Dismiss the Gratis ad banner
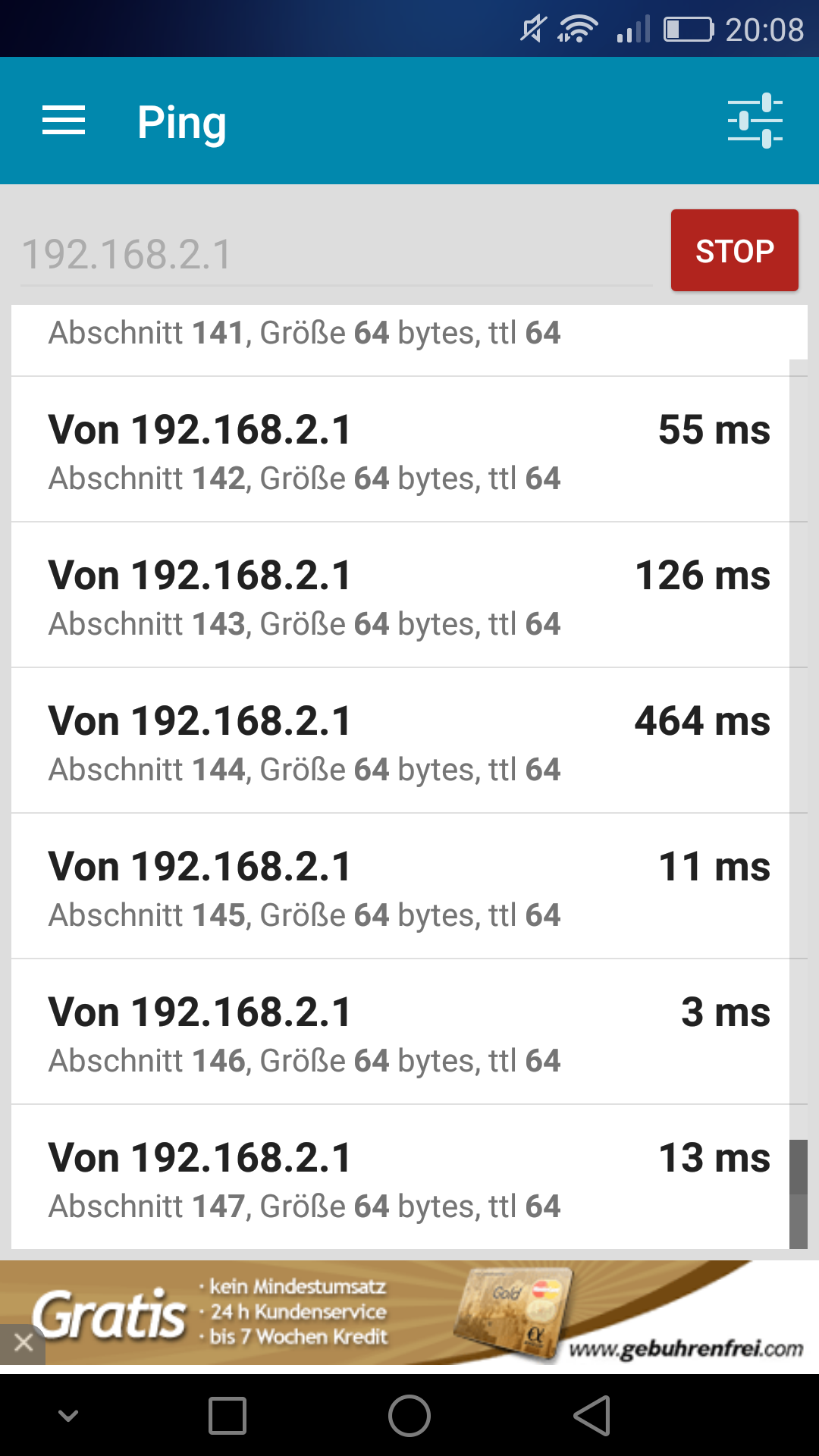This screenshot has width=819, height=1456. click(23, 1343)
